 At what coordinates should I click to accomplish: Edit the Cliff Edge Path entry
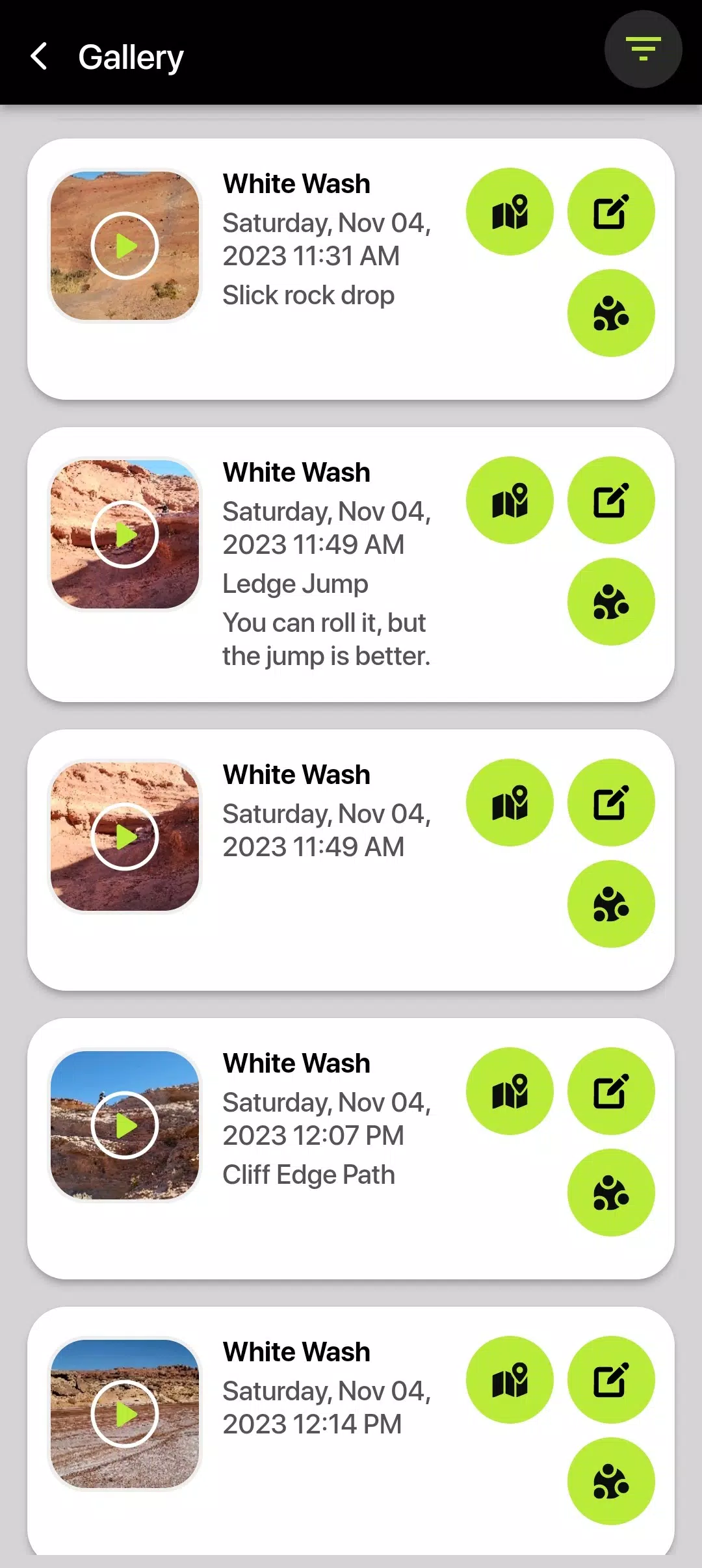(611, 1091)
